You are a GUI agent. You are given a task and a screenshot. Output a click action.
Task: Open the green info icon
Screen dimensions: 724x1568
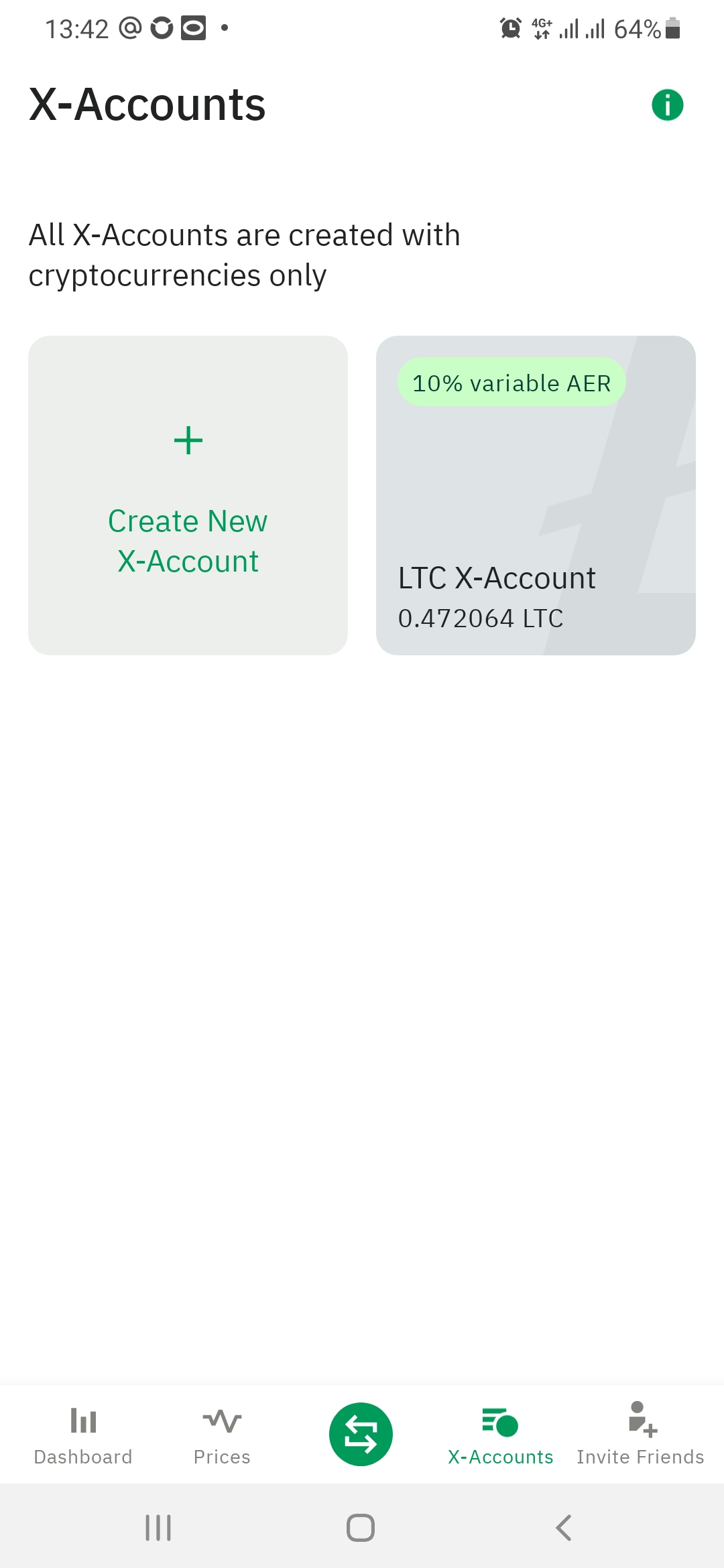(x=667, y=105)
